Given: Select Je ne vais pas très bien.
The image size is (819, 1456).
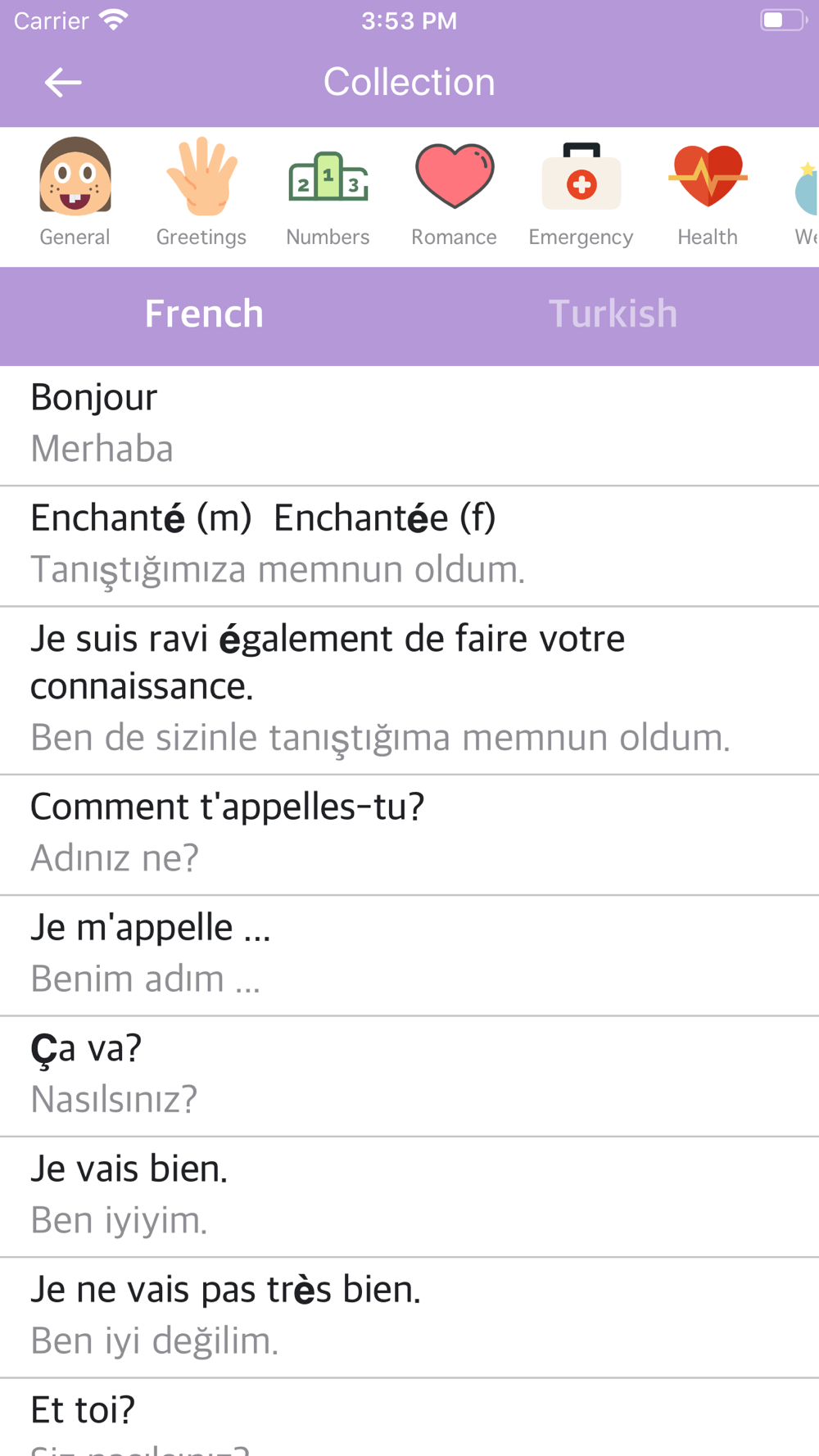Looking at the screenshot, I should [x=409, y=1318].
